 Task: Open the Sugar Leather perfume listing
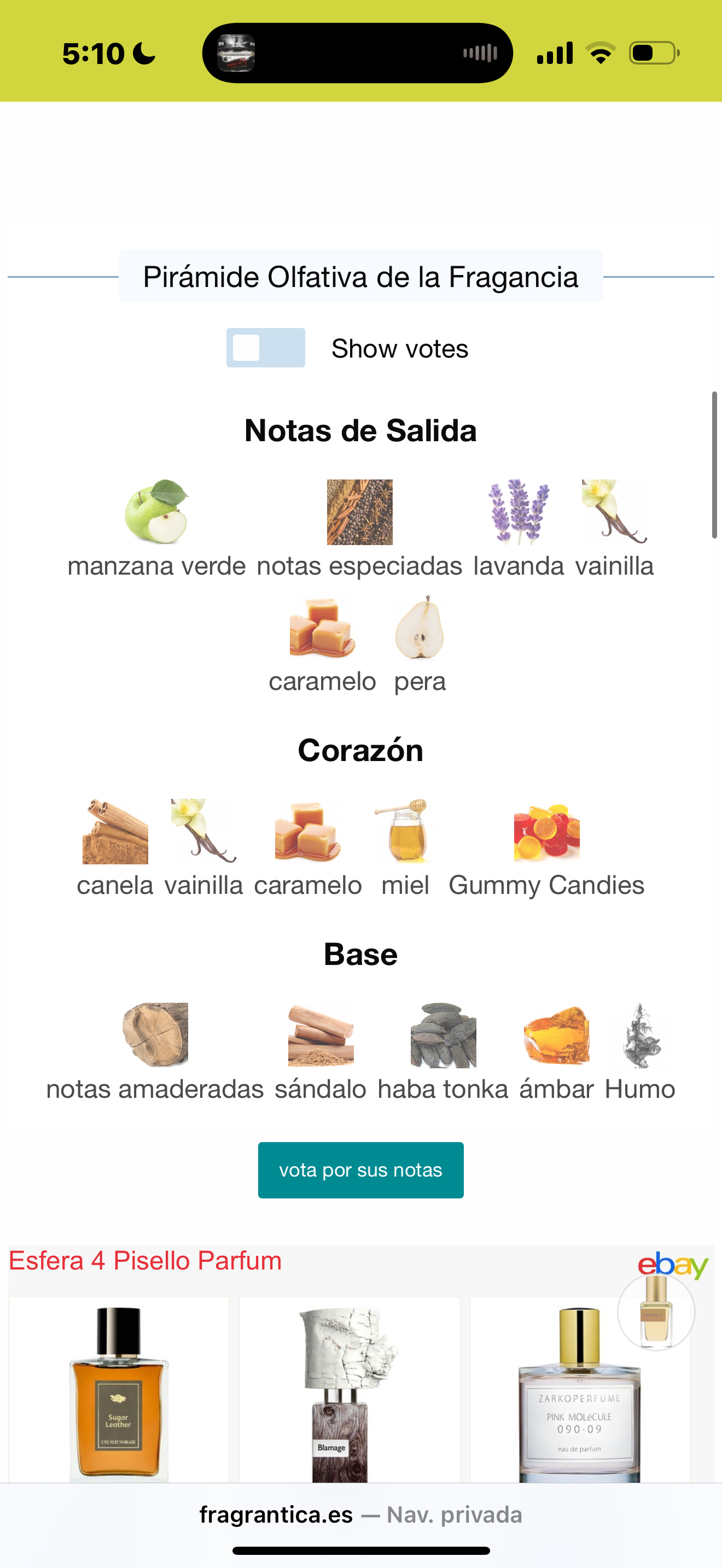[x=119, y=1394]
